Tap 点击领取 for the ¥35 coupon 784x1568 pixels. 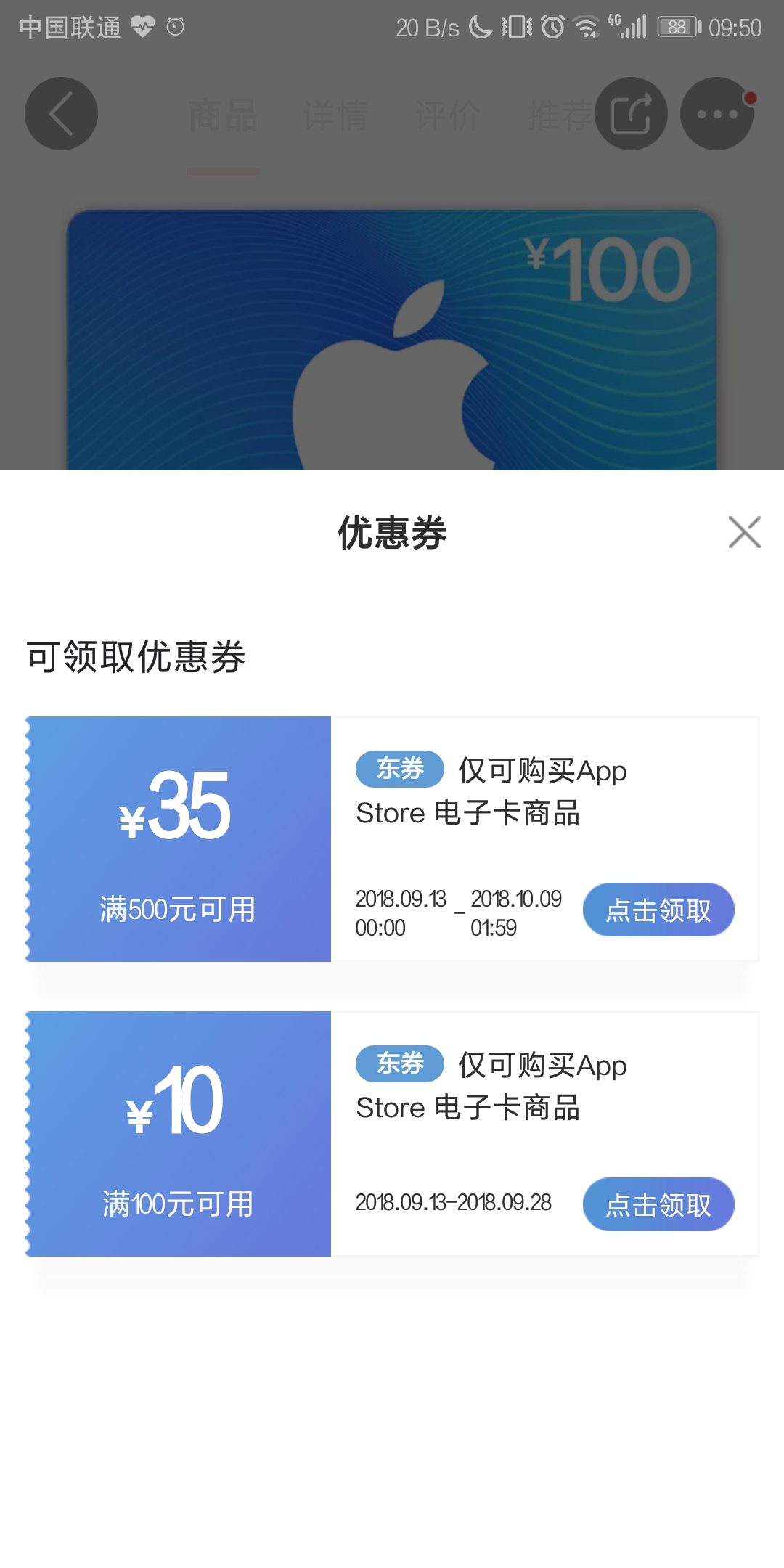coord(658,910)
